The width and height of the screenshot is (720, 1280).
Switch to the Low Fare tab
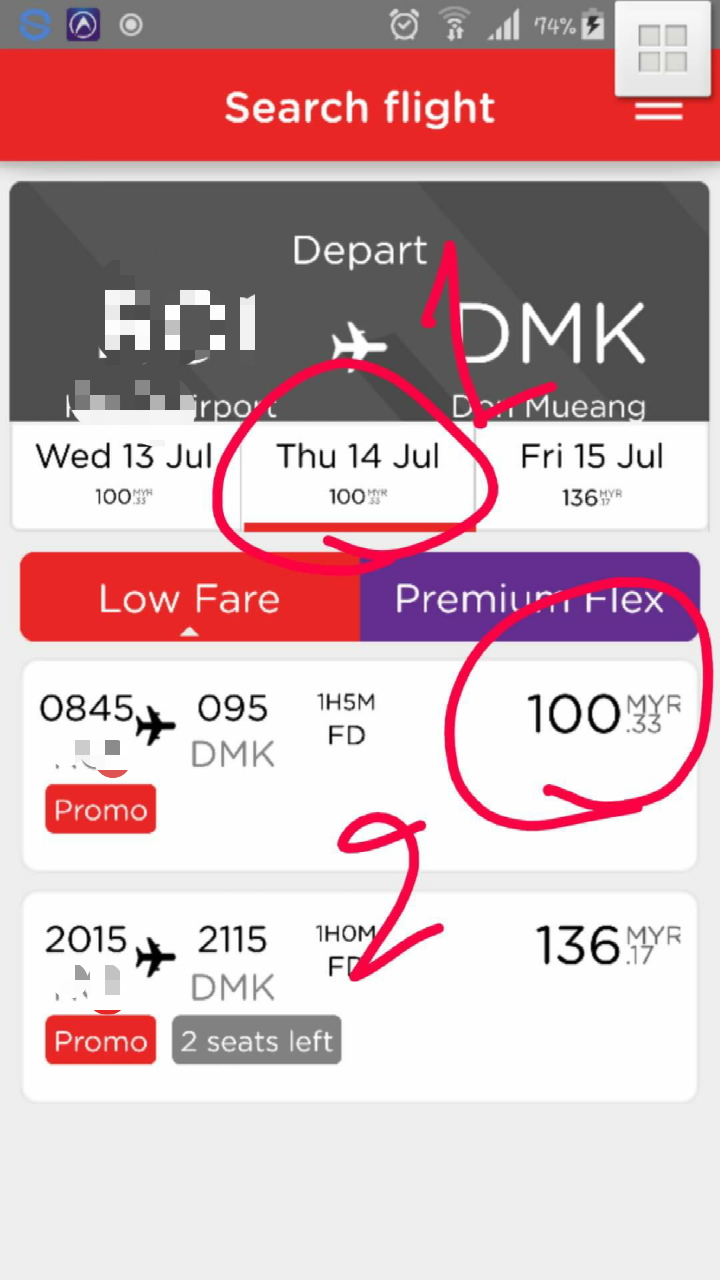point(190,597)
